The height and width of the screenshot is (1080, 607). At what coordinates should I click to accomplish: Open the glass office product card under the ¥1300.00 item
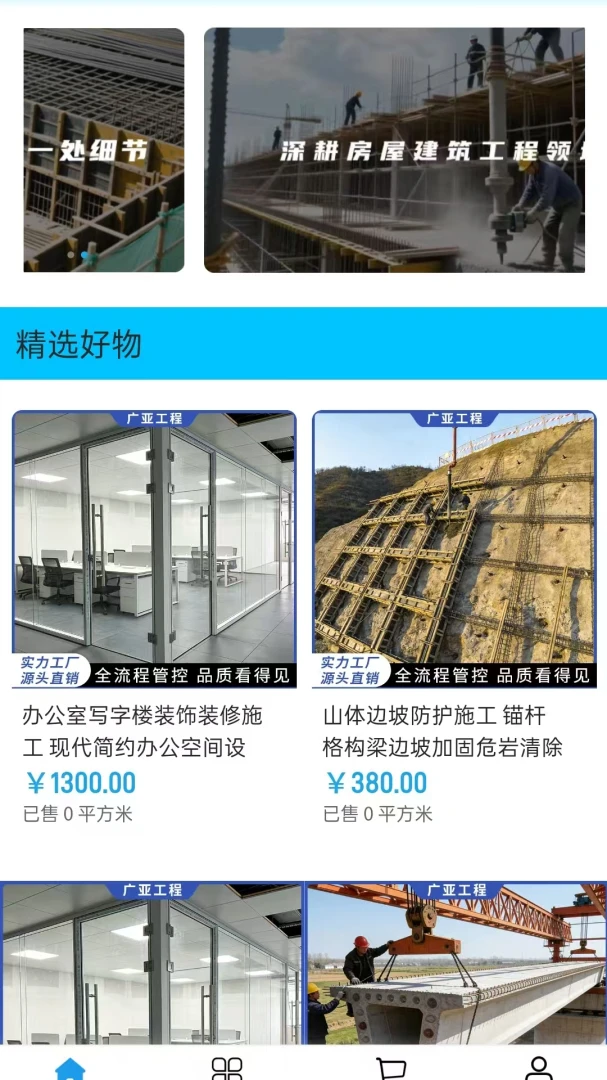[x=151, y=963]
